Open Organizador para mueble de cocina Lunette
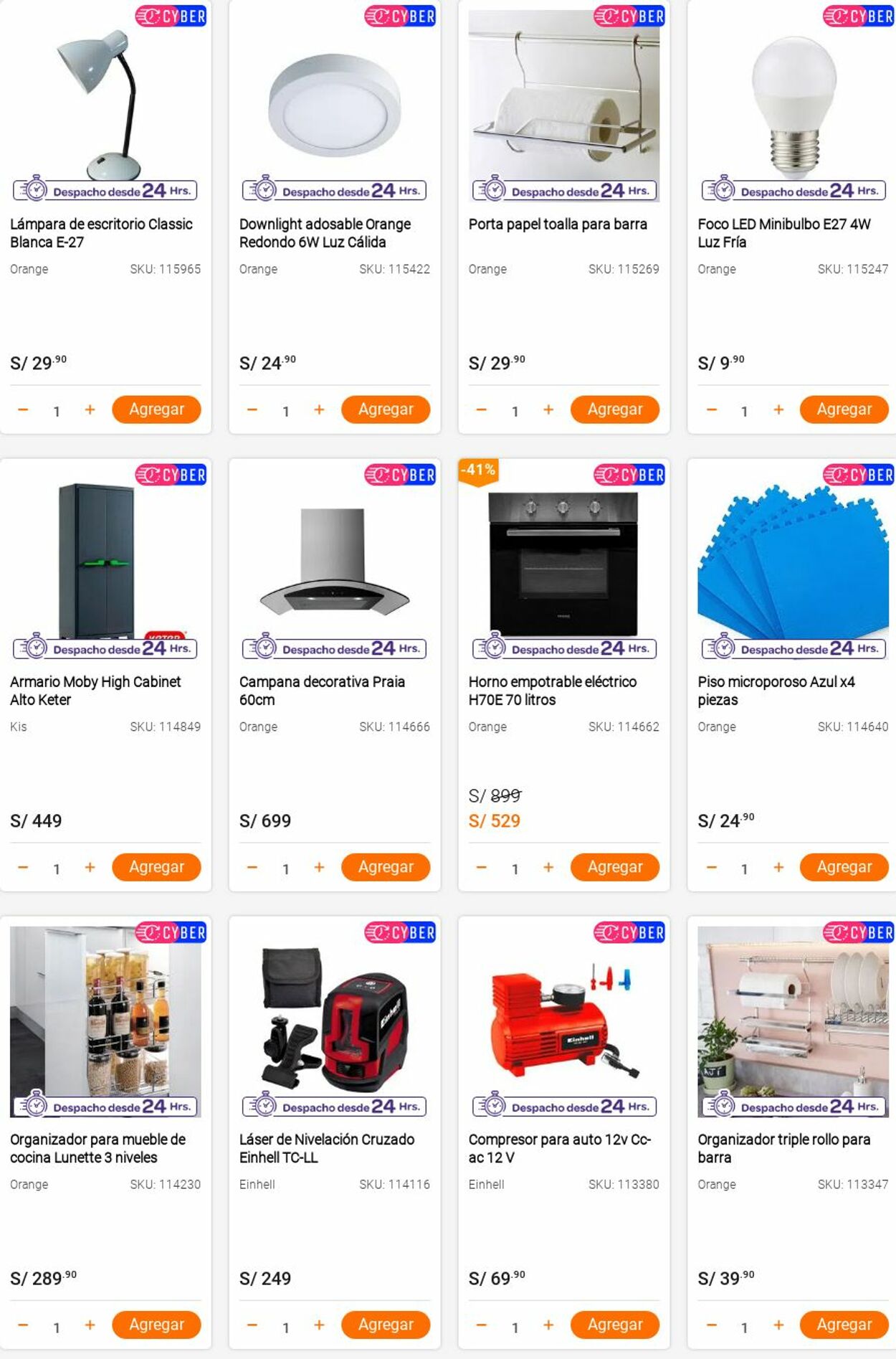 click(x=97, y=1147)
